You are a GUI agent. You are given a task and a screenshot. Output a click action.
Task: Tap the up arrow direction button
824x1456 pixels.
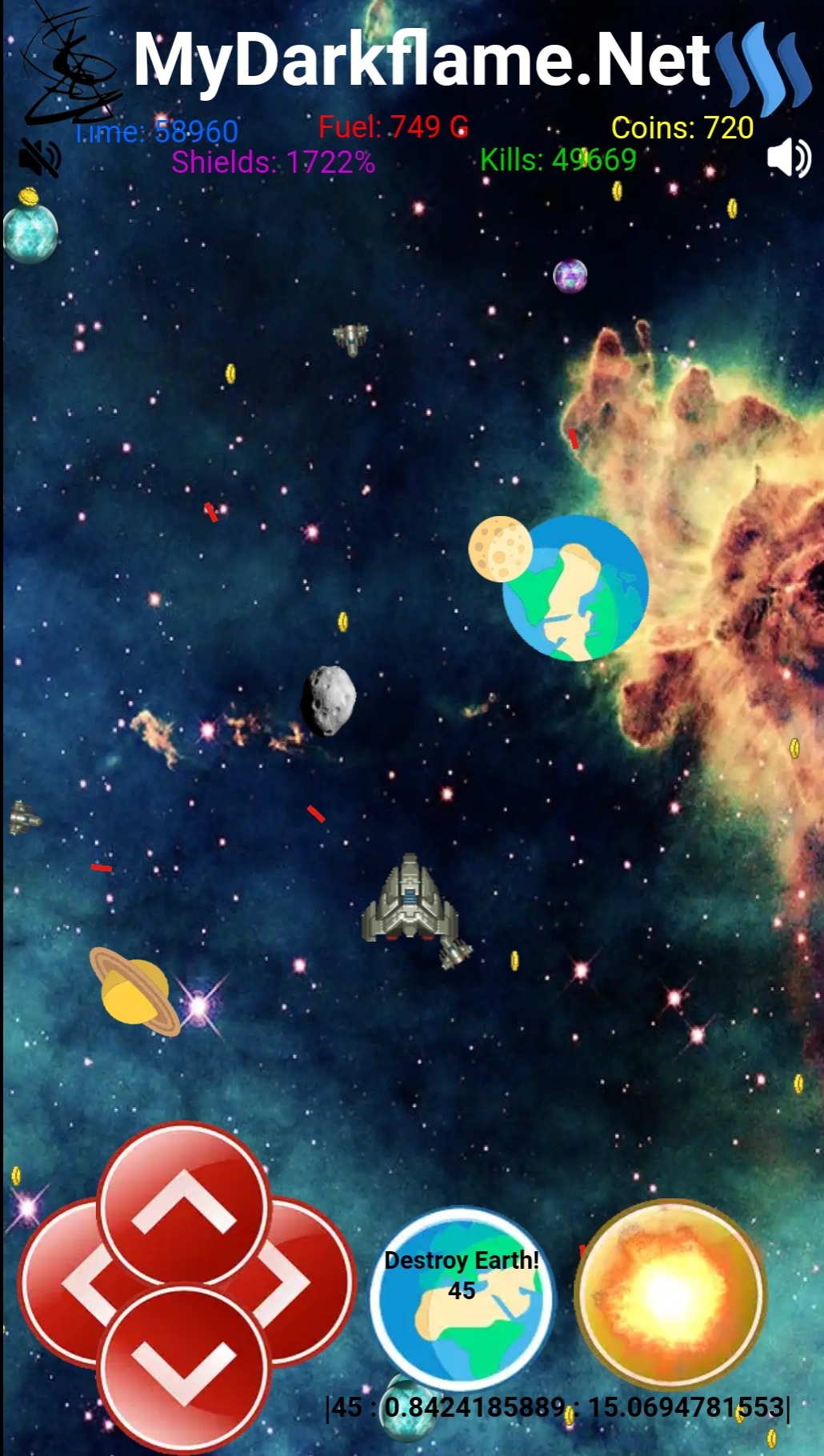(183, 1201)
